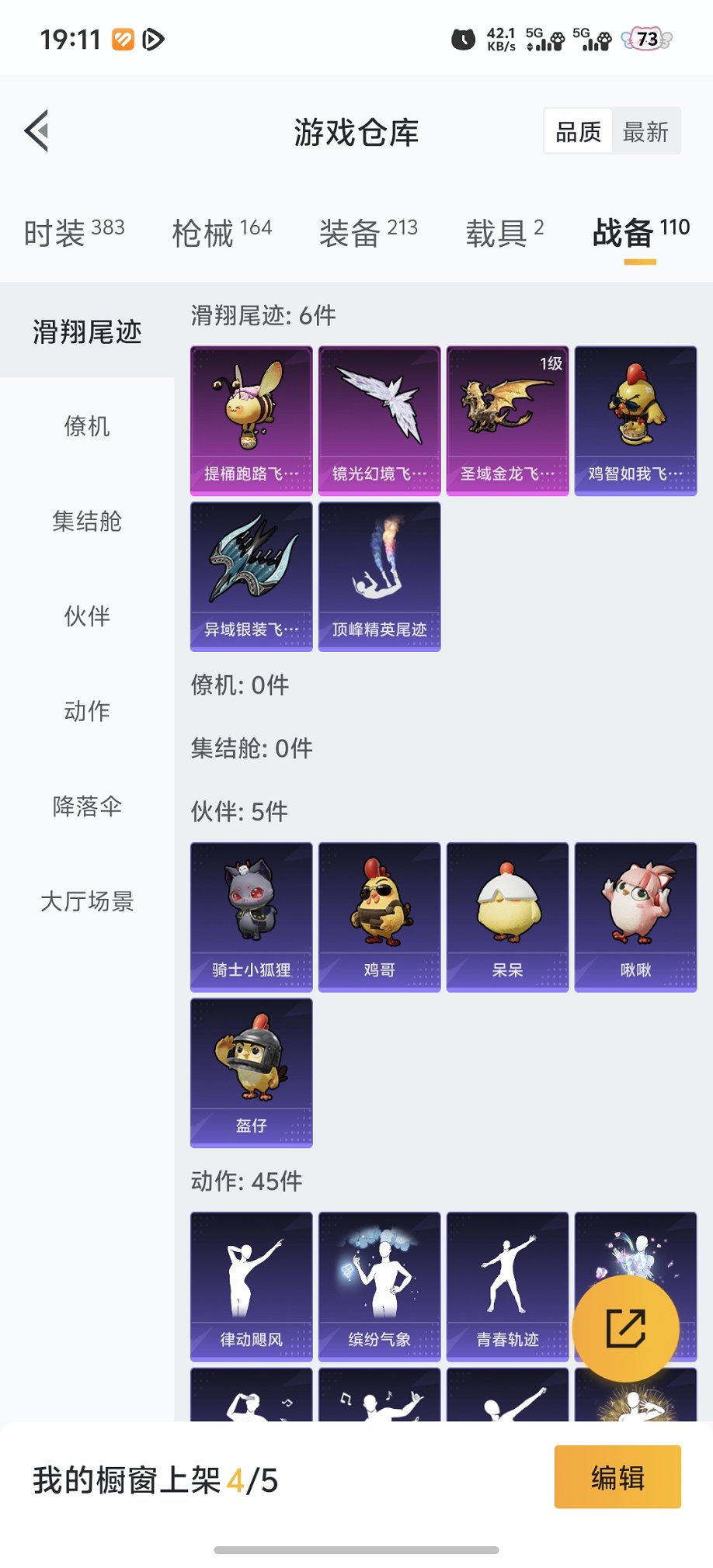Select the 提桶跑路飞 glide trail thumbnail

tap(250, 419)
